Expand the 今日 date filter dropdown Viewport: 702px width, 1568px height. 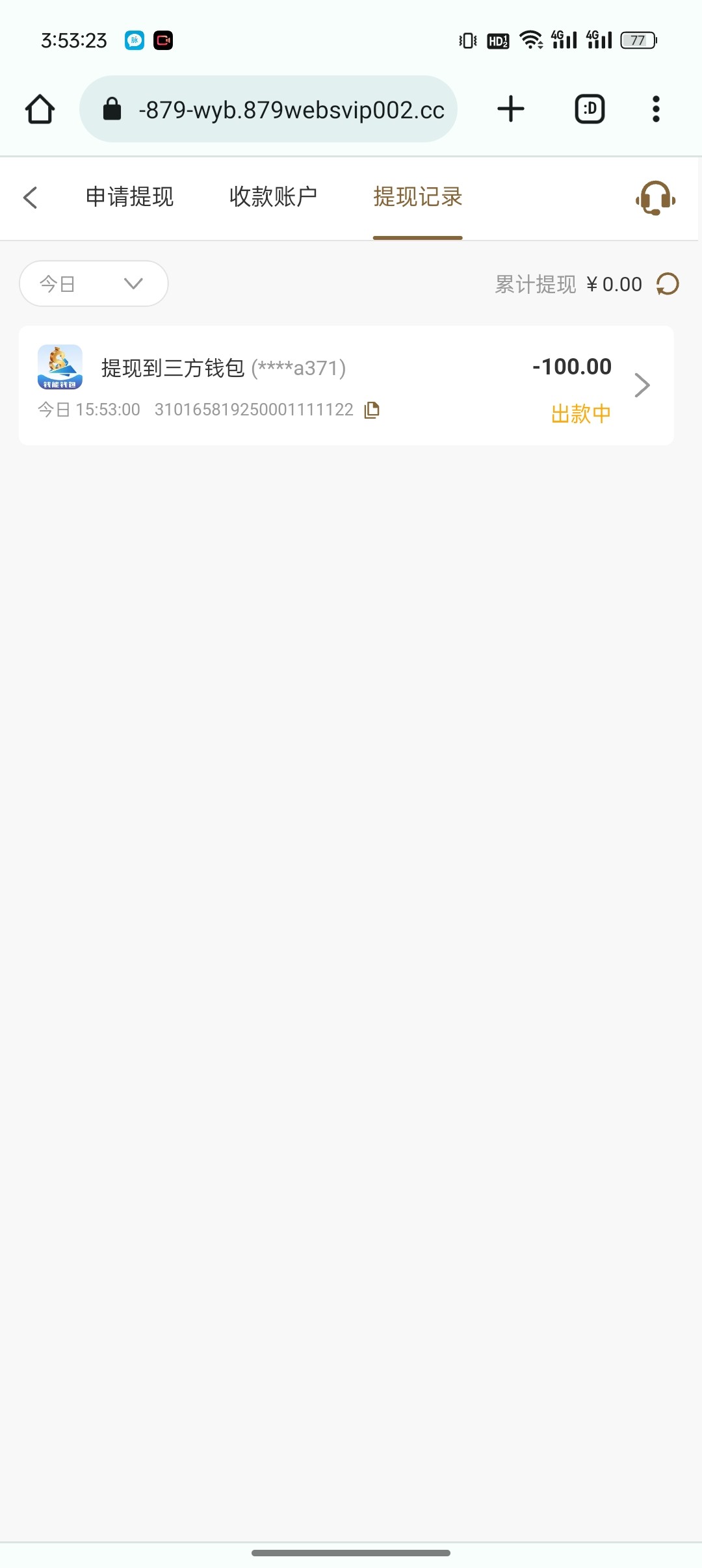(x=94, y=283)
